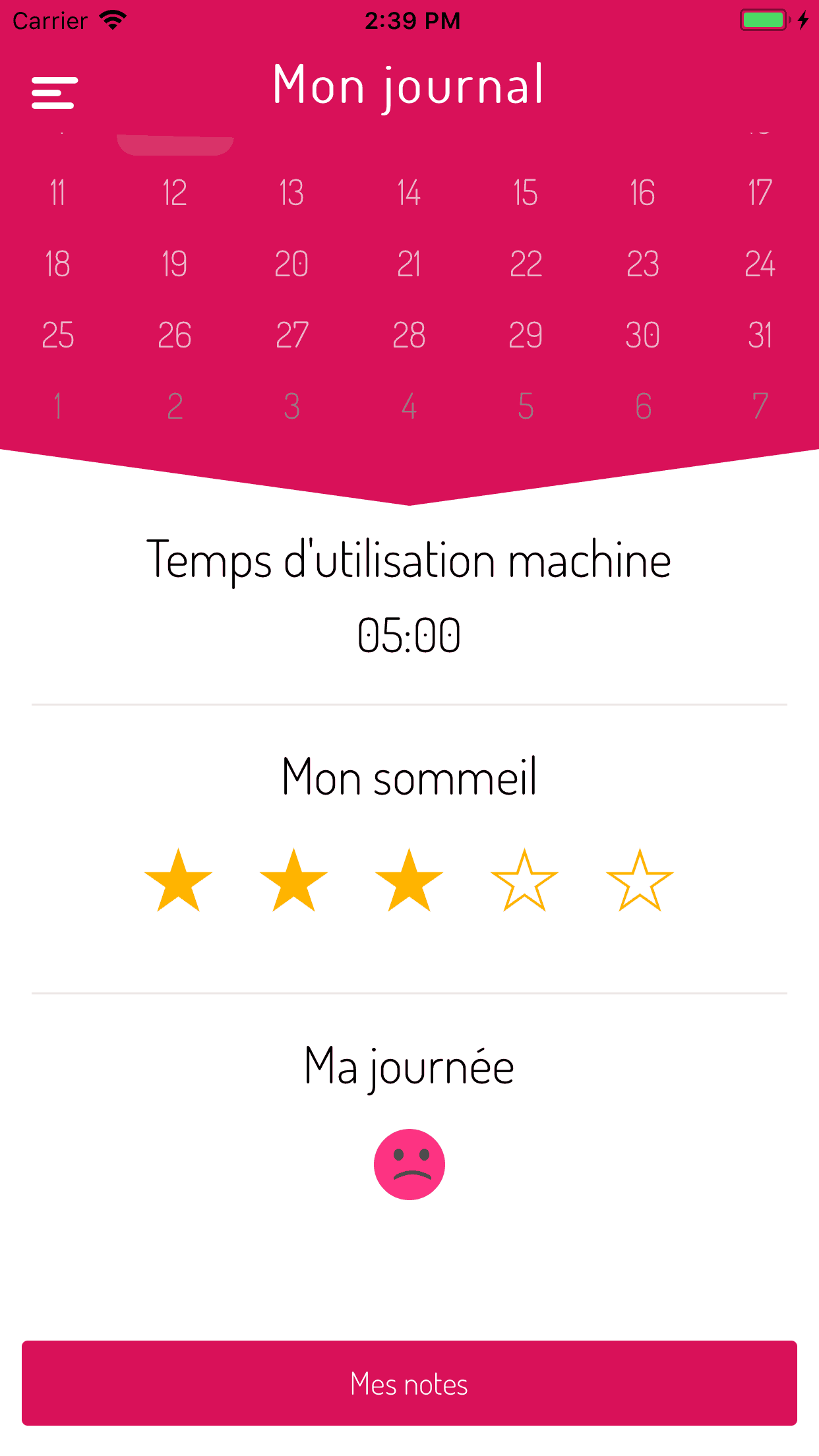The image size is (819, 1456).
Task: Rate sleep five stars
Action: (x=640, y=881)
